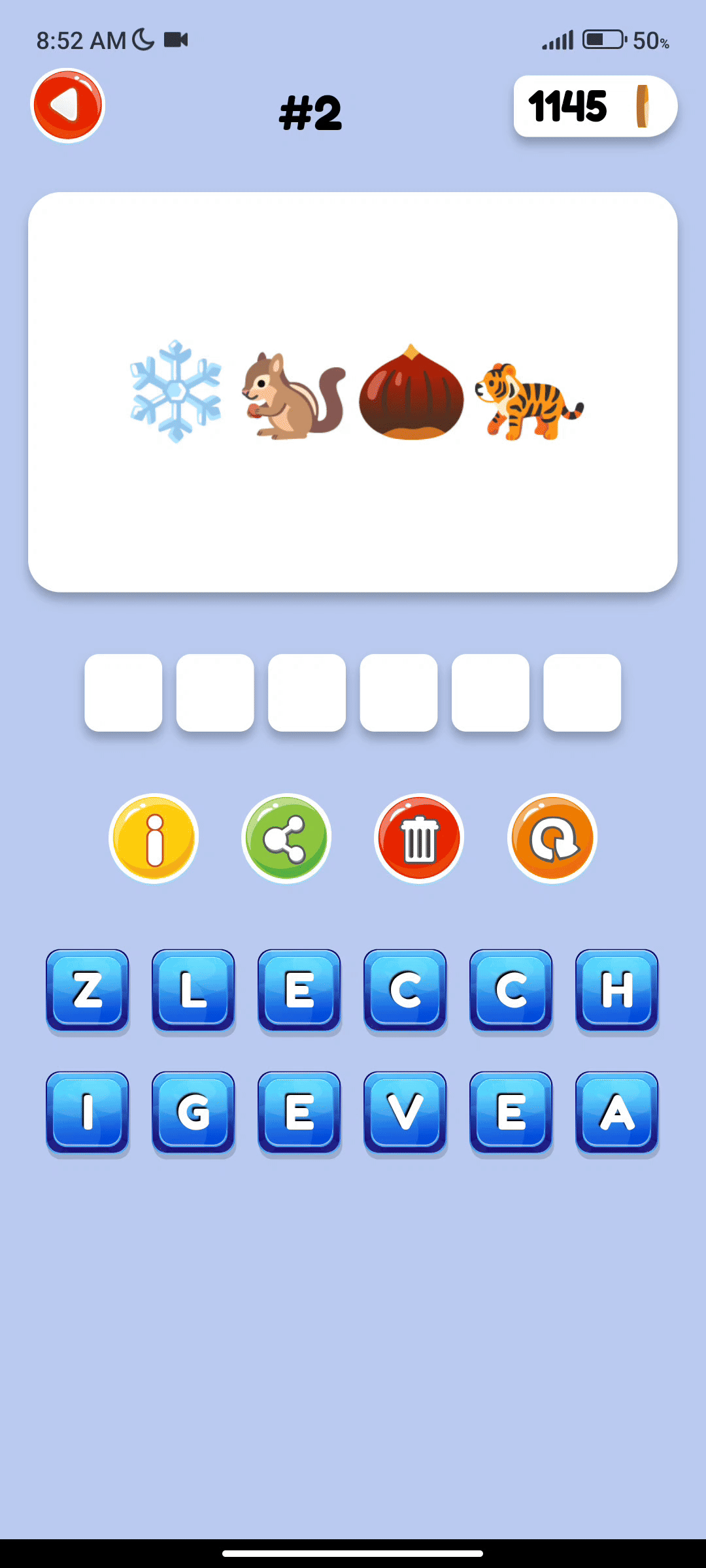
Task: Select the E tile between L and C
Action: [x=299, y=991]
